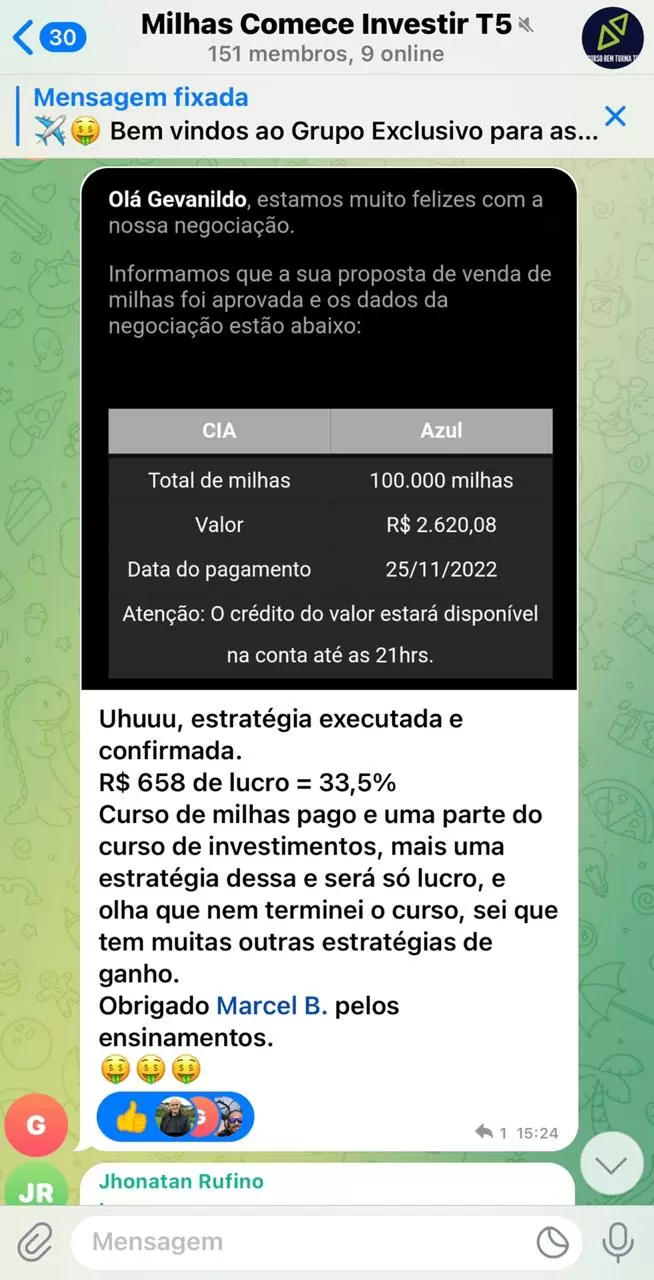This screenshot has width=654, height=1280.
Task: Open the group profile picture
Action: (612, 37)
